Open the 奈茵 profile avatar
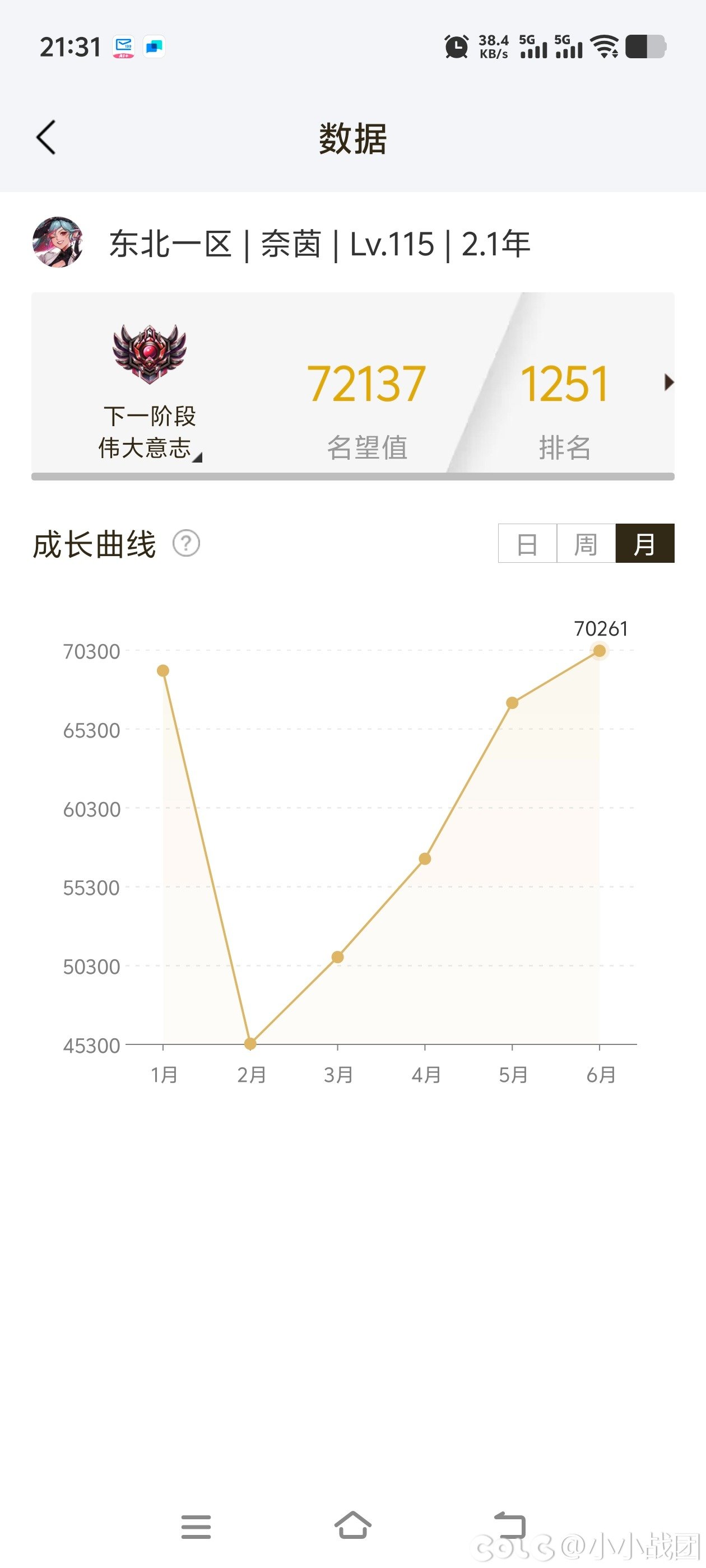The height and width of the screenshot is (1568, 706). click(58, 242)
